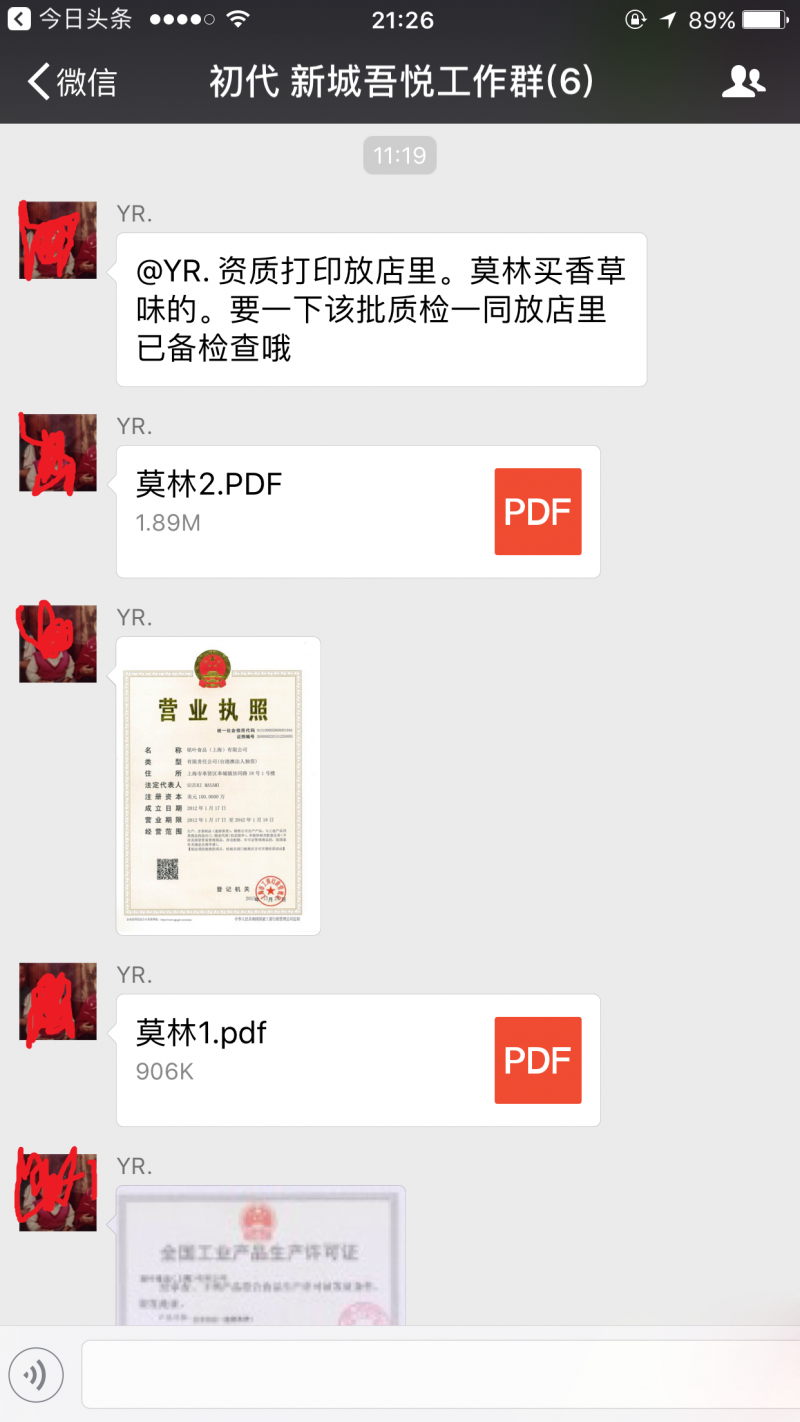Go back to 微信 chat list
The image size is (800, 1422).
72,82
